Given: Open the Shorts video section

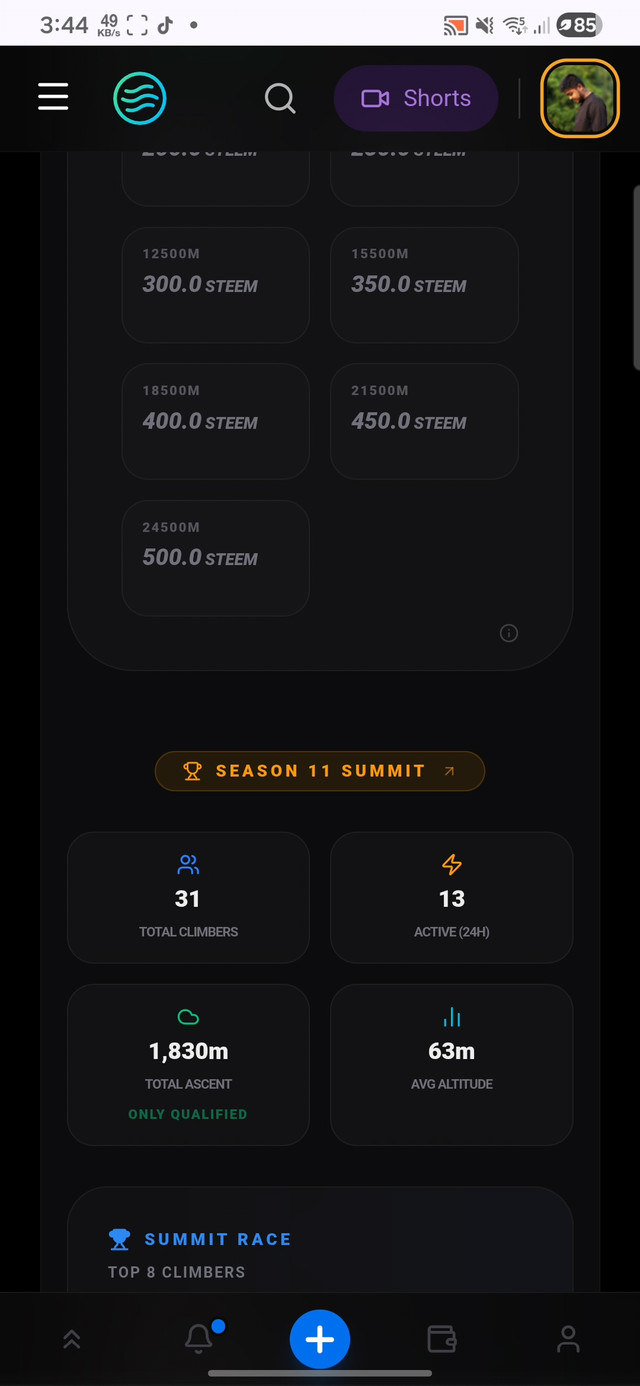Looking at the screenshot, I should point(416,98).
